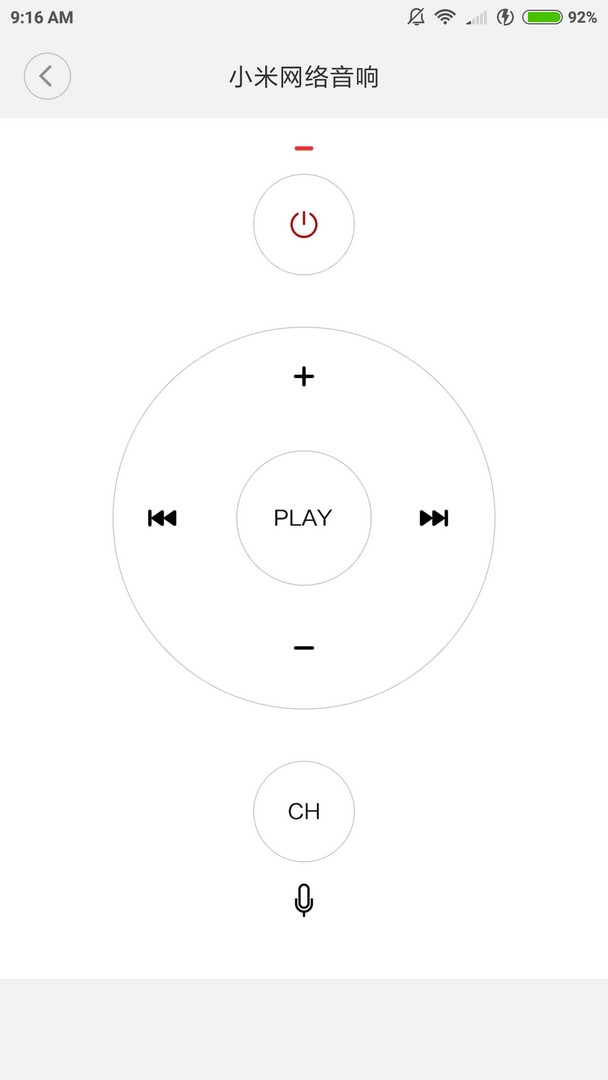Viewport: 608px width, 1080px height.
Task: Go back using the top-left arrow
Action: [48, 76]
